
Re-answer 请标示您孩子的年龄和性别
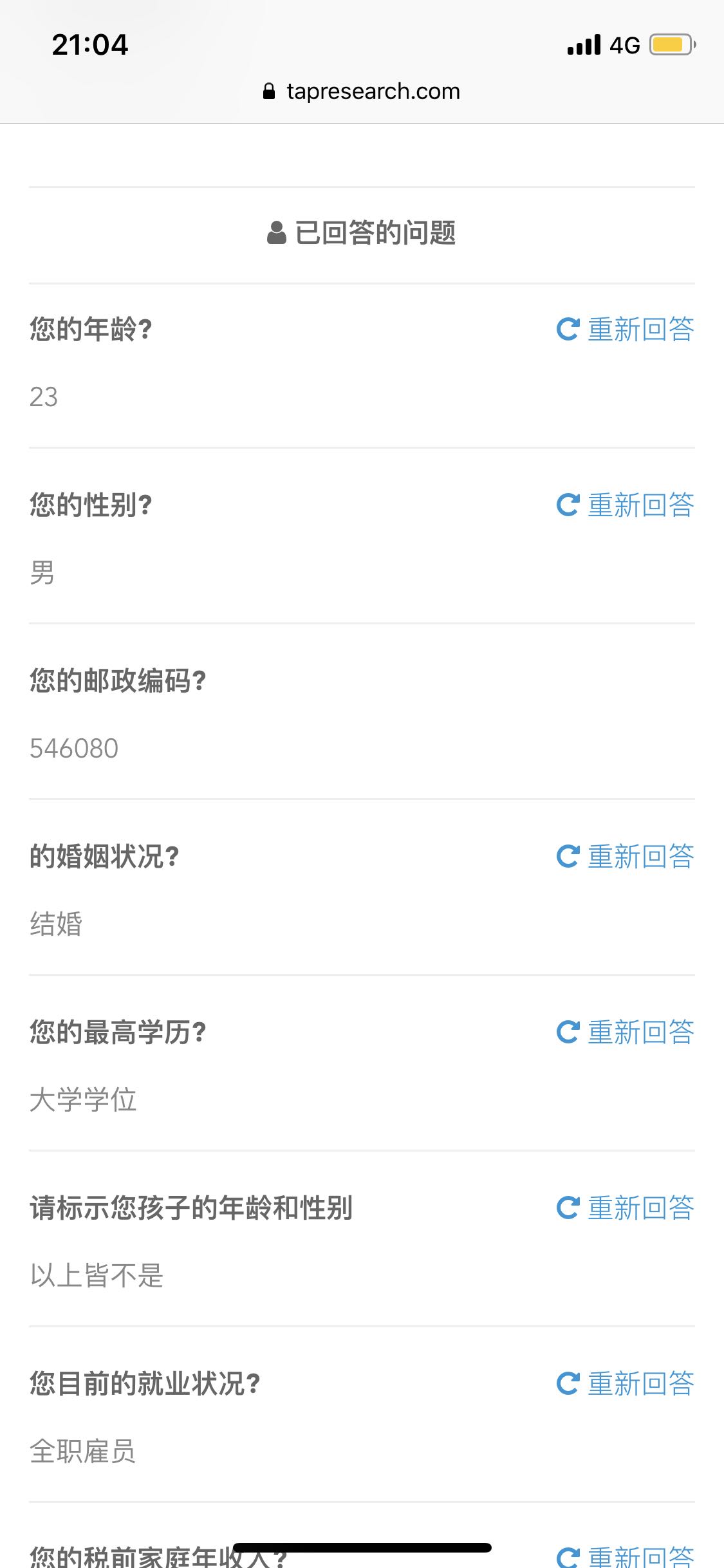click(626, 1208)
